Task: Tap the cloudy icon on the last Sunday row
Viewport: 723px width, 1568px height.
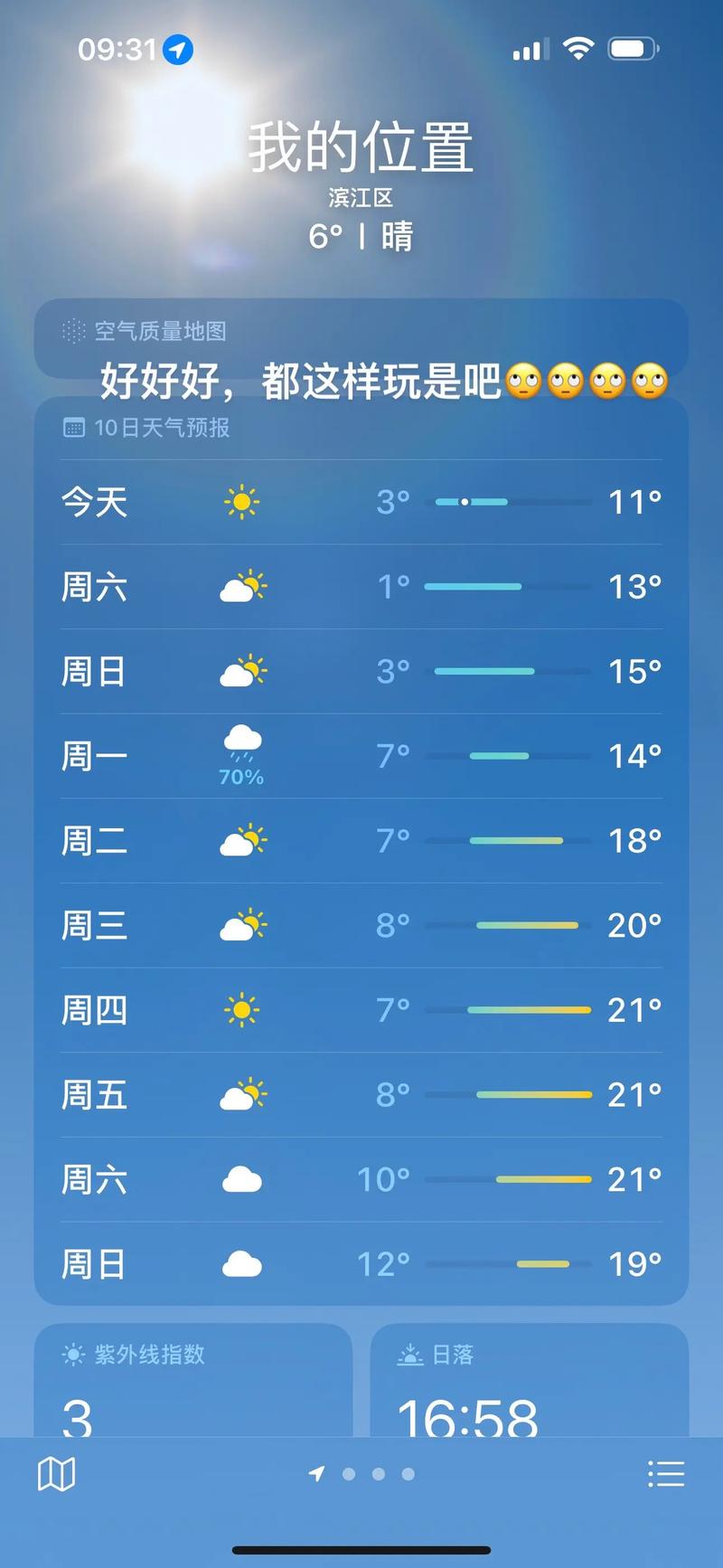Action: pyautogui.click(x=240, y=1263)
